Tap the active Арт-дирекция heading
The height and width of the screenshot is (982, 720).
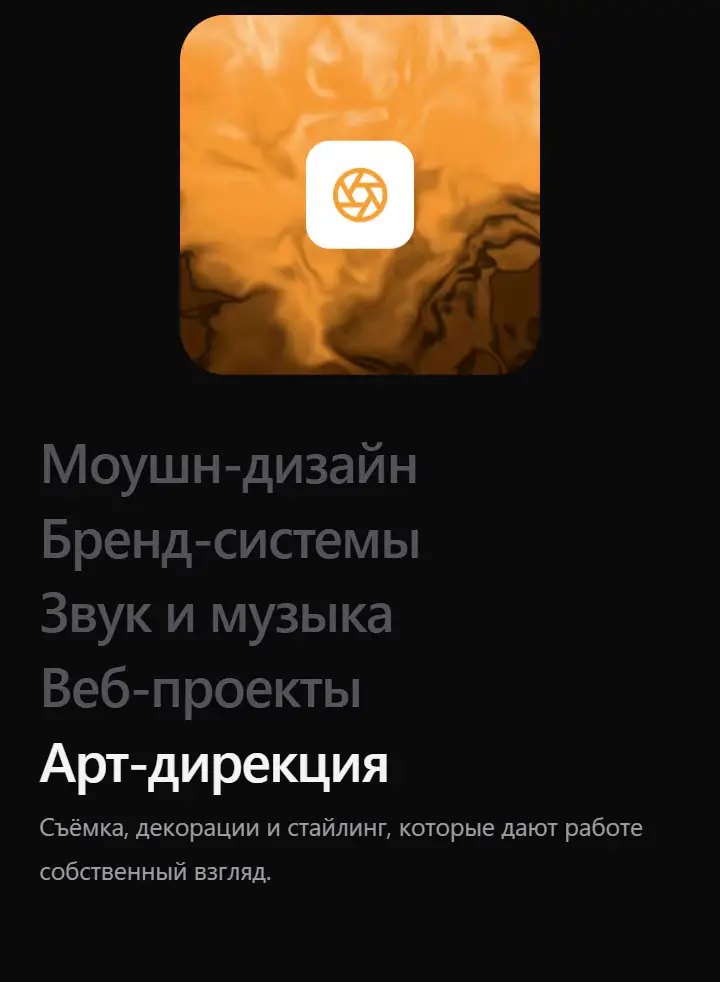[x=214, y=765]
